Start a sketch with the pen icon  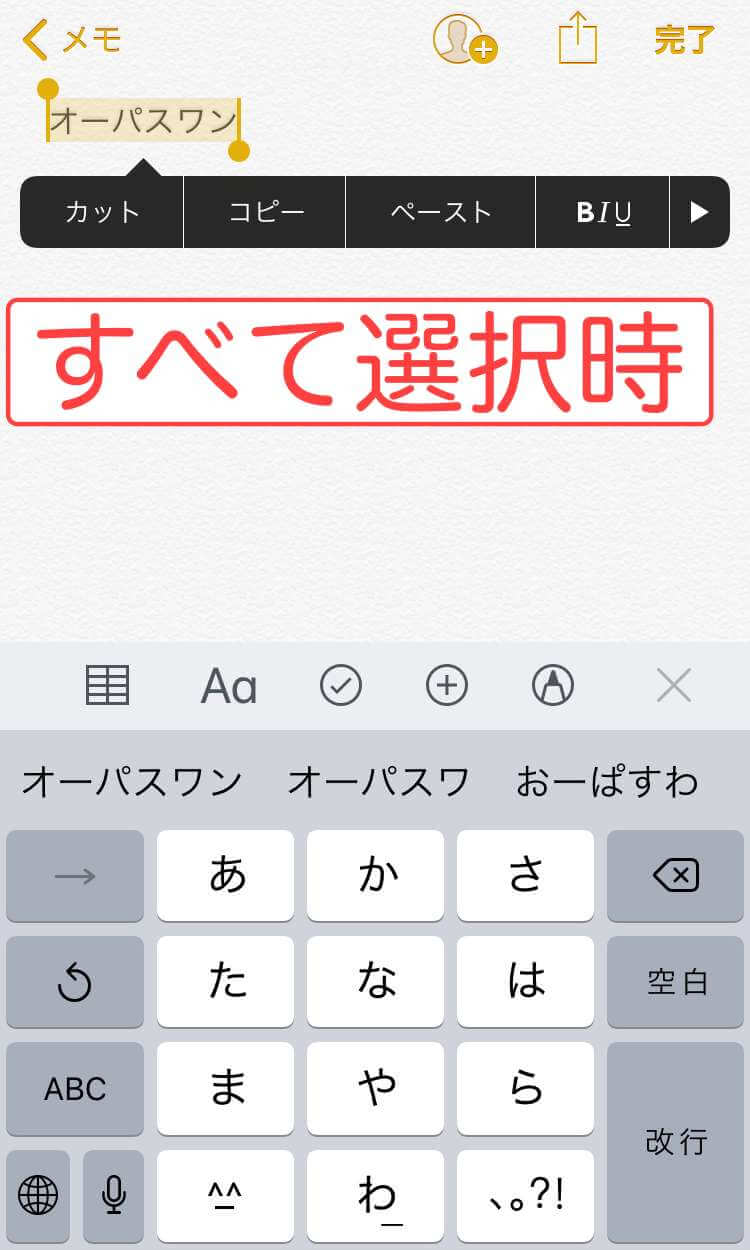pos(553,686)
